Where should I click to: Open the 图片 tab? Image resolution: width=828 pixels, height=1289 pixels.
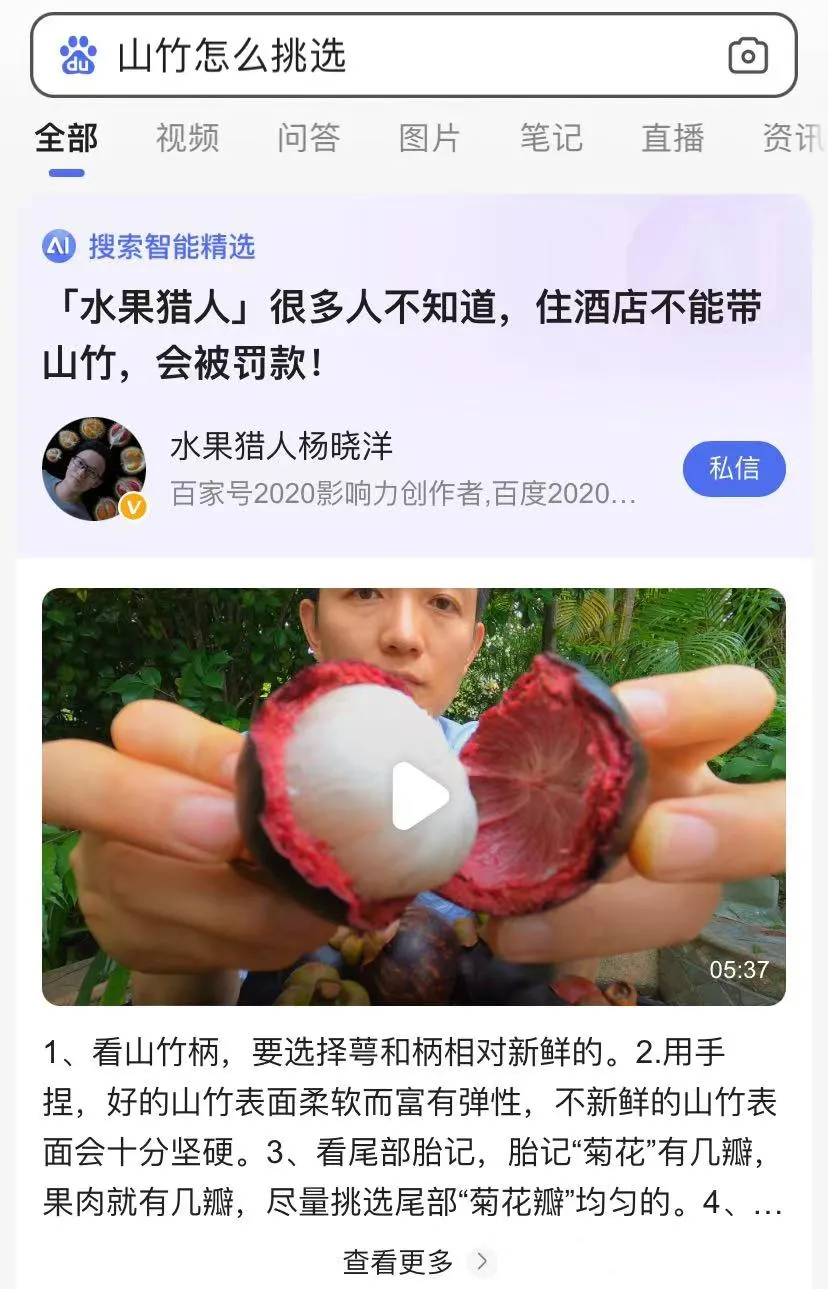pos(428,139)
